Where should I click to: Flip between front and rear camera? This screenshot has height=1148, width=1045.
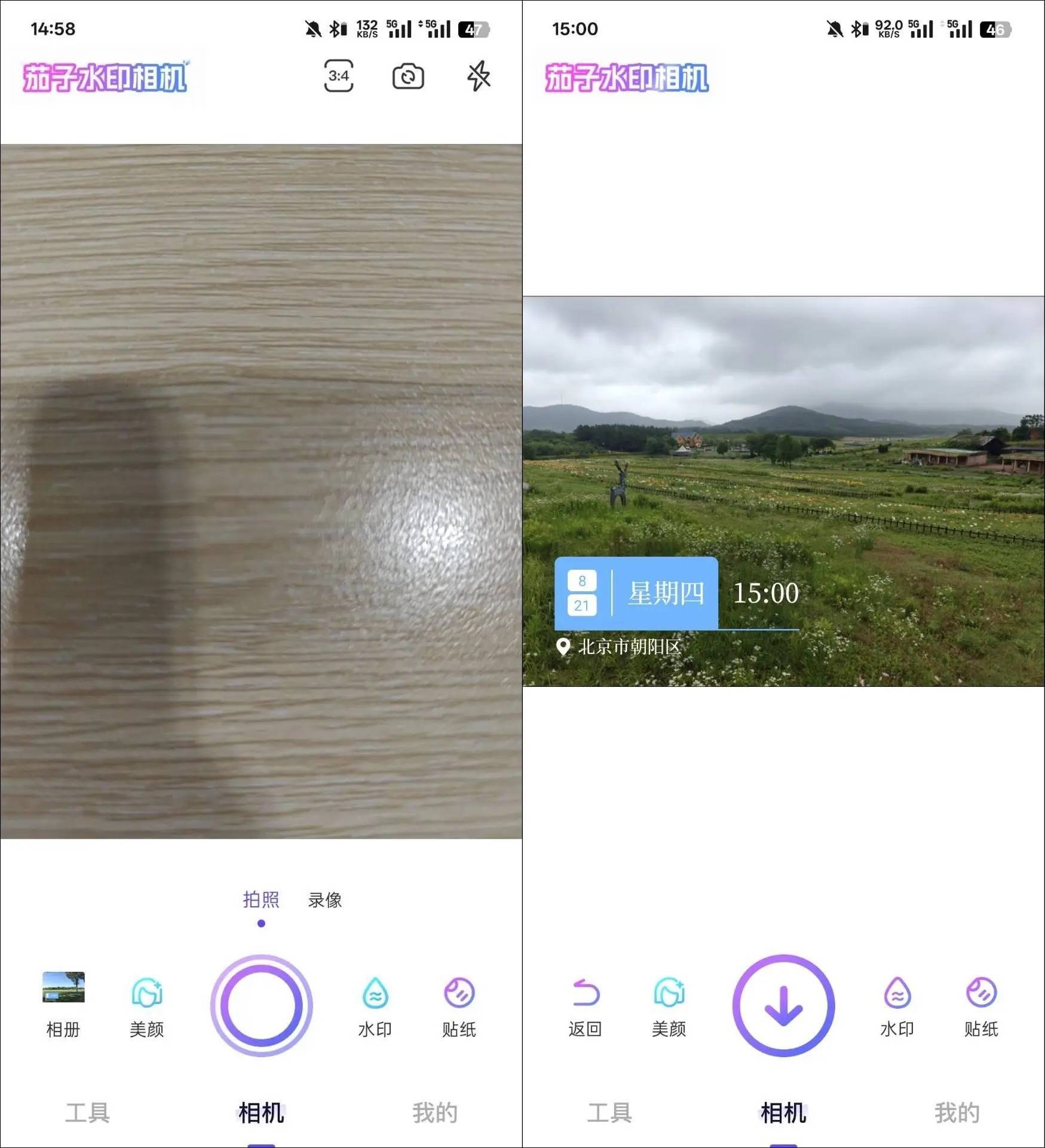(408, 76)
